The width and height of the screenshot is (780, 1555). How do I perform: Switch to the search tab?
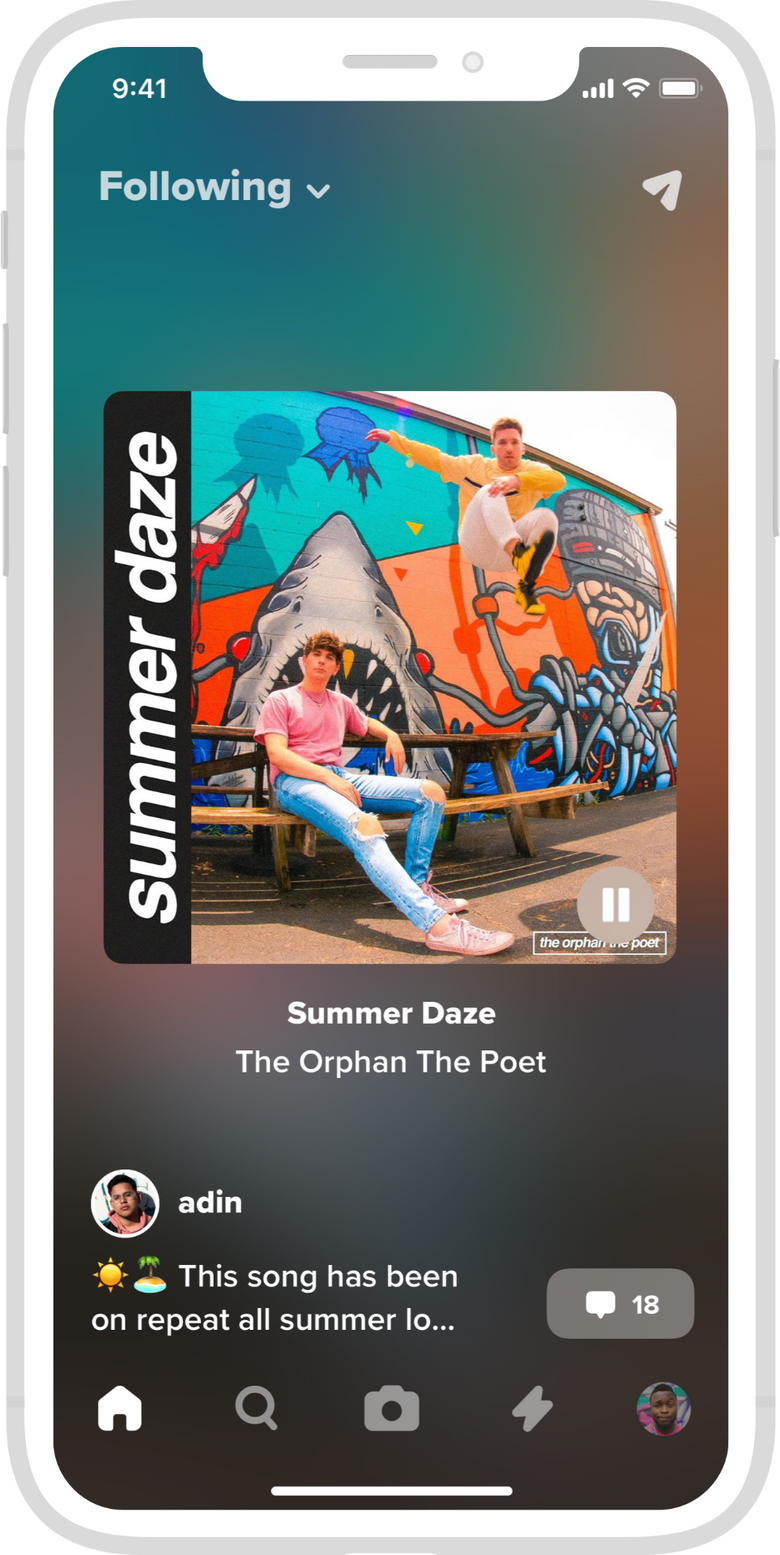pyautogui.click(x=256, y=1409)
